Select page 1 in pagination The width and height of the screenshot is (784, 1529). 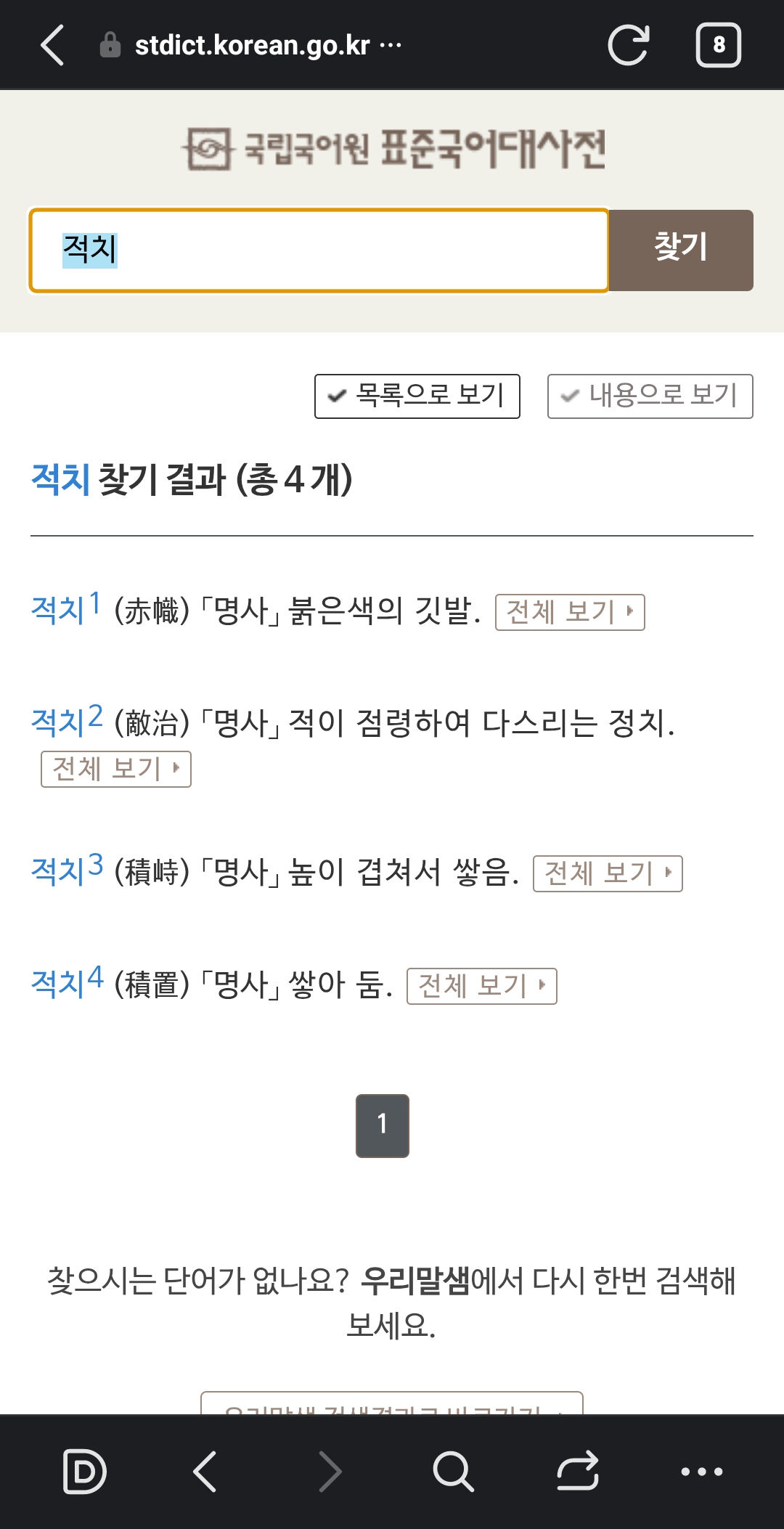click(383, 1125)
